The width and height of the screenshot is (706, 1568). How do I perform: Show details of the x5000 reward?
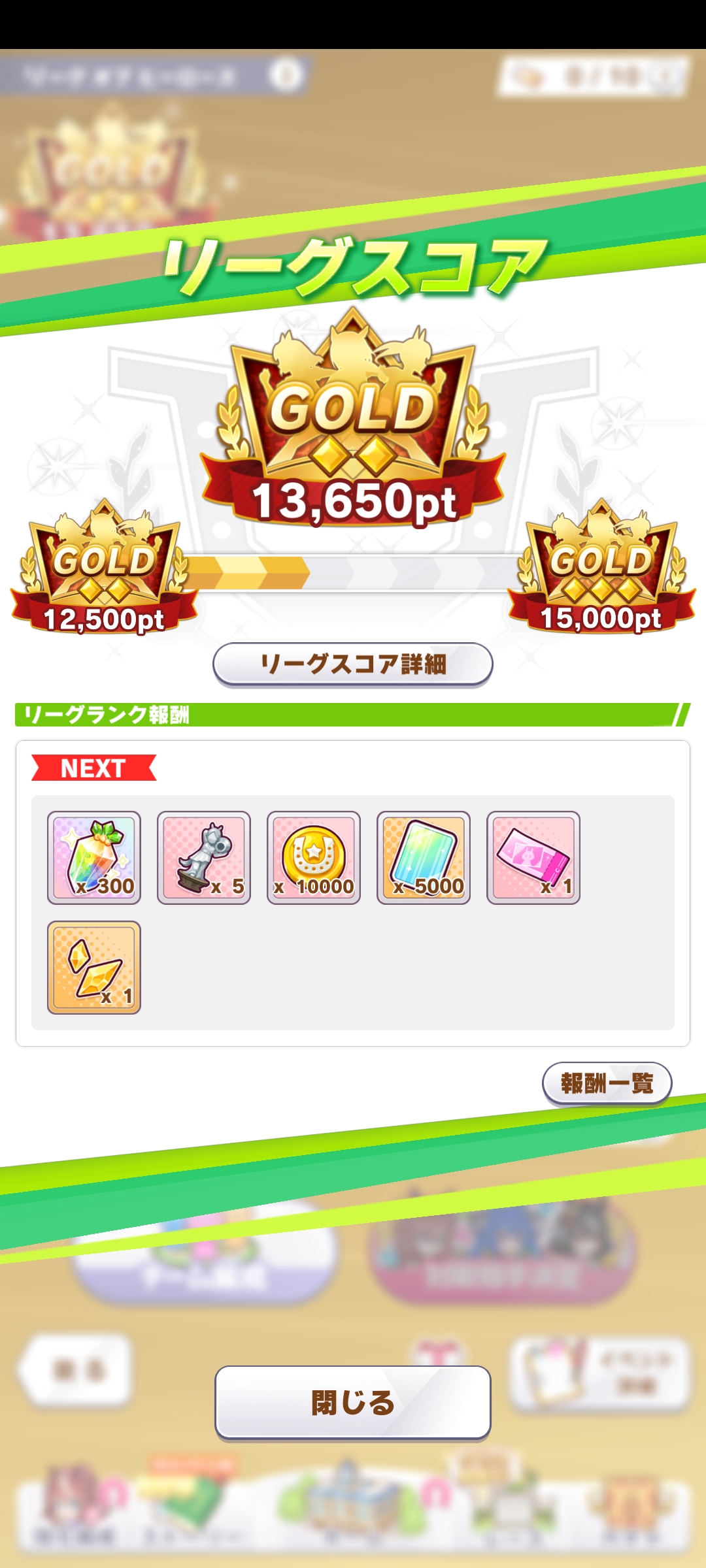pyautogui.click(x=424, y=858)
